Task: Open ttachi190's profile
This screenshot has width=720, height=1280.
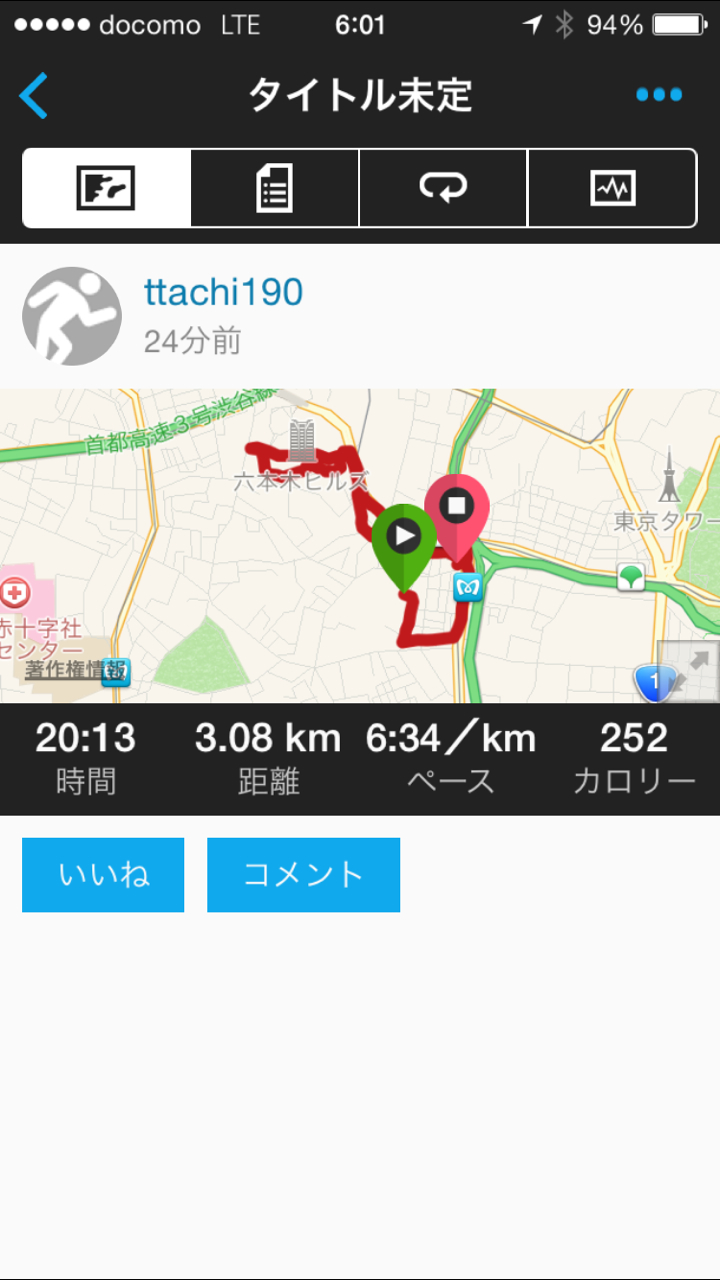Action: pos(223,293)
